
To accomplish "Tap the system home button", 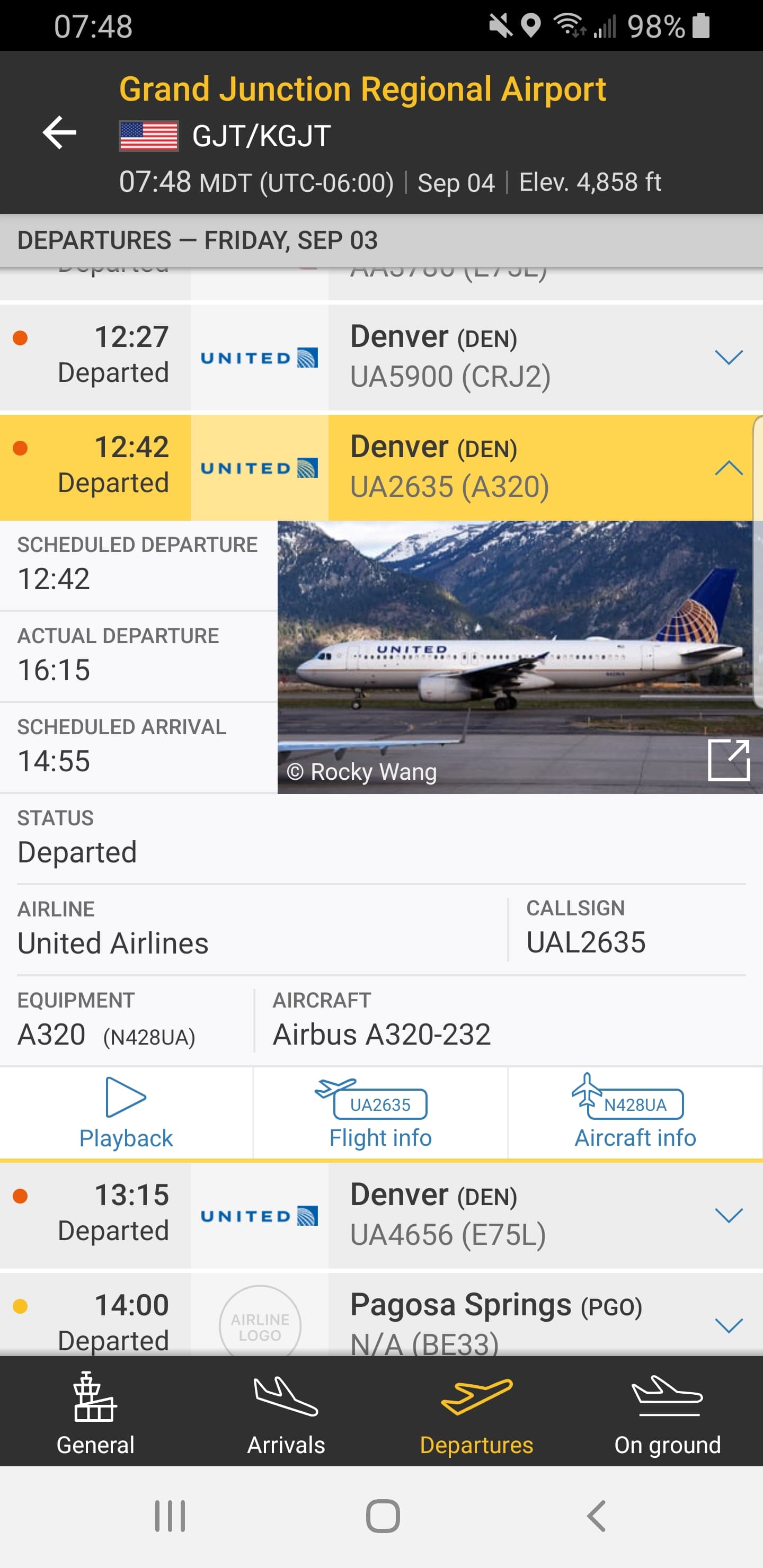I will point(383,1516).
